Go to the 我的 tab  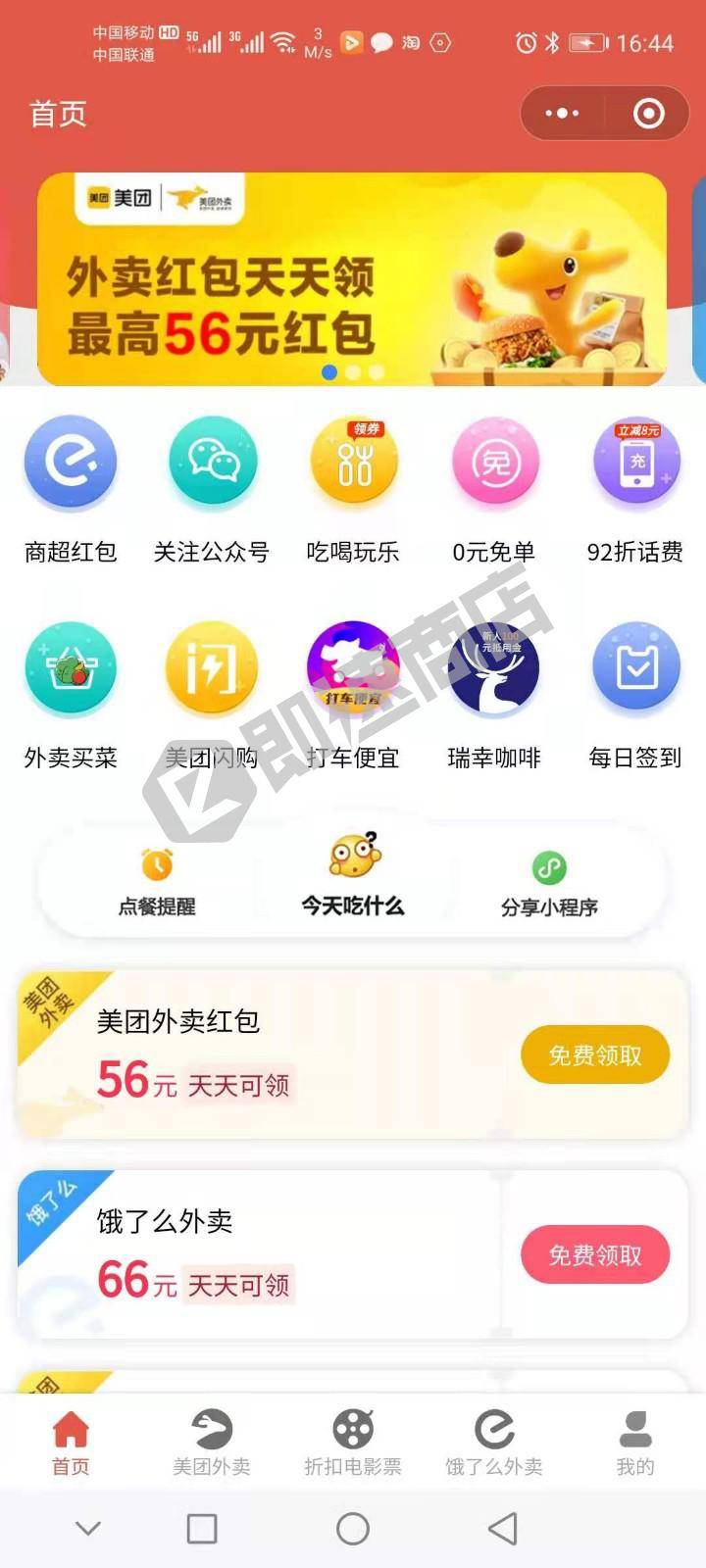pyautogui.click(x=635, y=1443)
